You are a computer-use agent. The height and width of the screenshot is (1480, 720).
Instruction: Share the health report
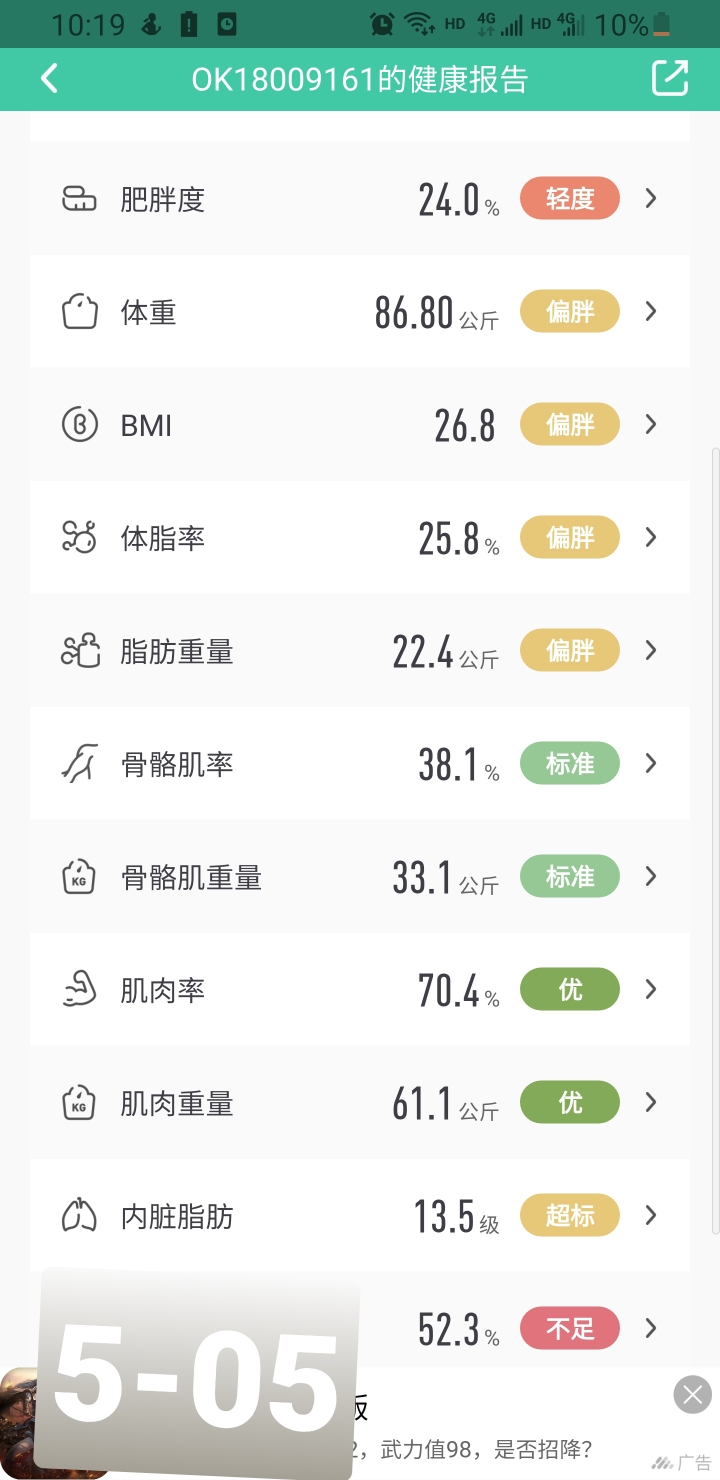coord(670,79)
